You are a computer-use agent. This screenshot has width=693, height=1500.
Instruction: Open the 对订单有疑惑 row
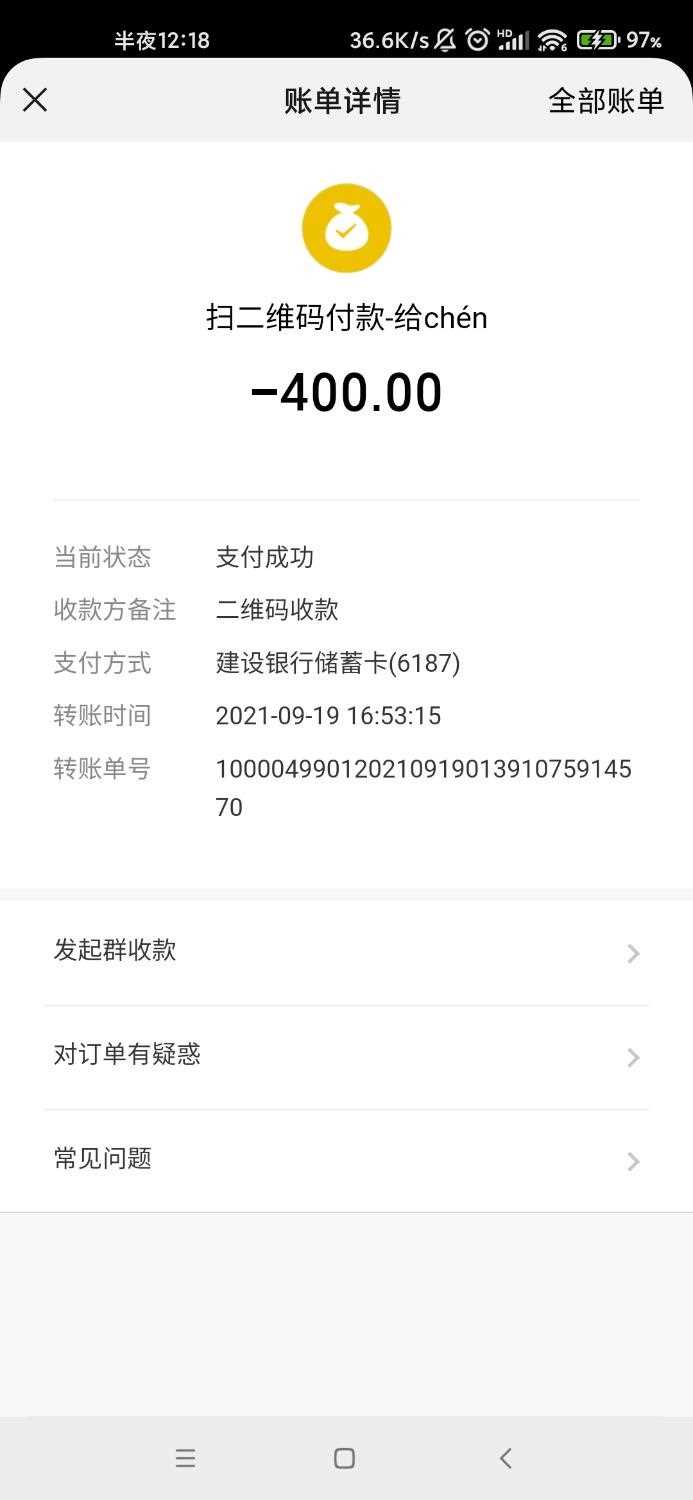346,1057
